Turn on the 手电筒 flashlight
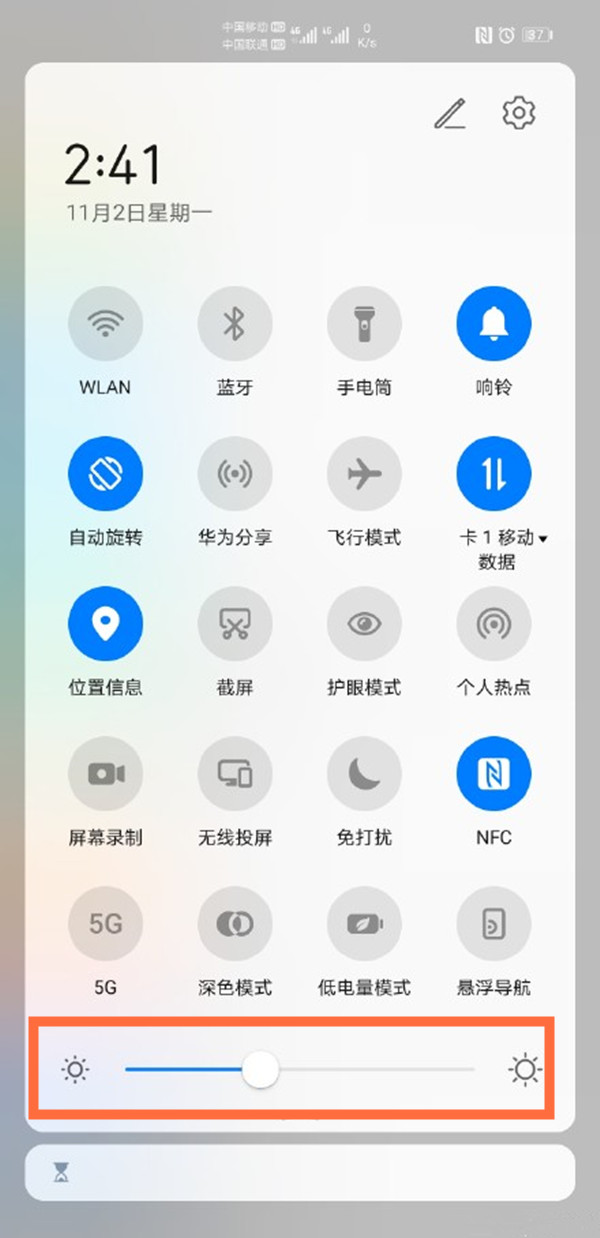 364,323
